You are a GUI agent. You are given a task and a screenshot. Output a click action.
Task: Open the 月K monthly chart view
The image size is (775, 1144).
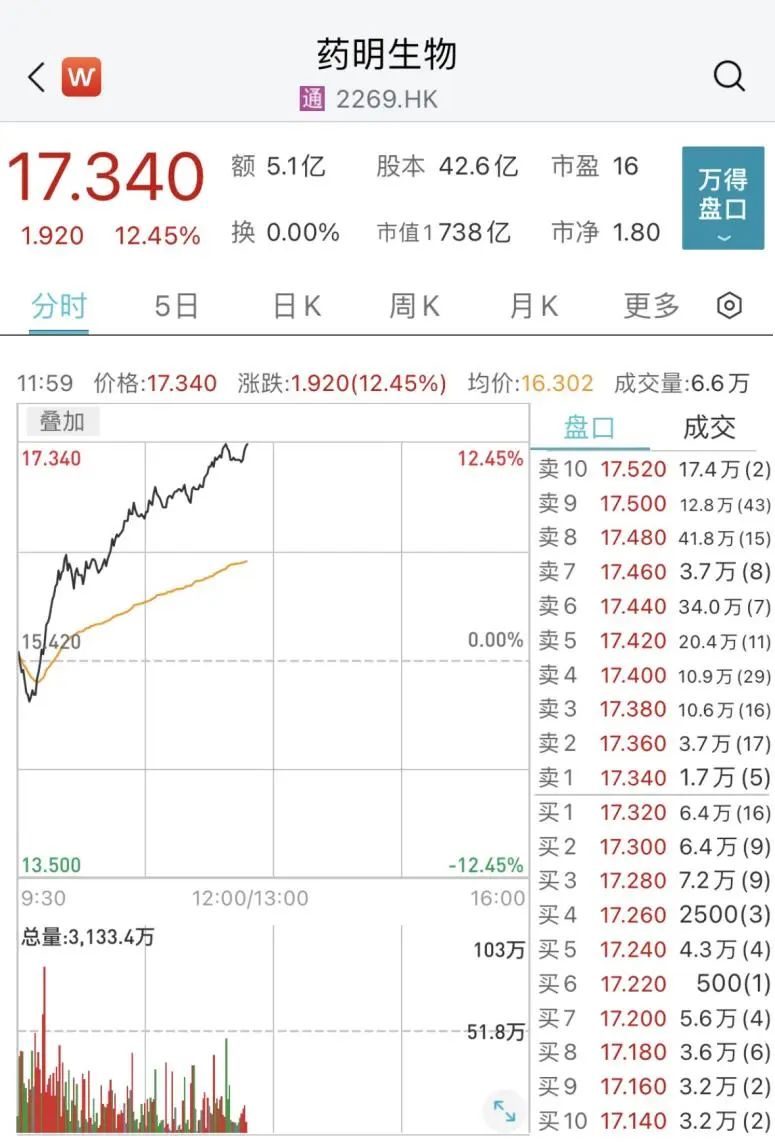click(531, 306)
